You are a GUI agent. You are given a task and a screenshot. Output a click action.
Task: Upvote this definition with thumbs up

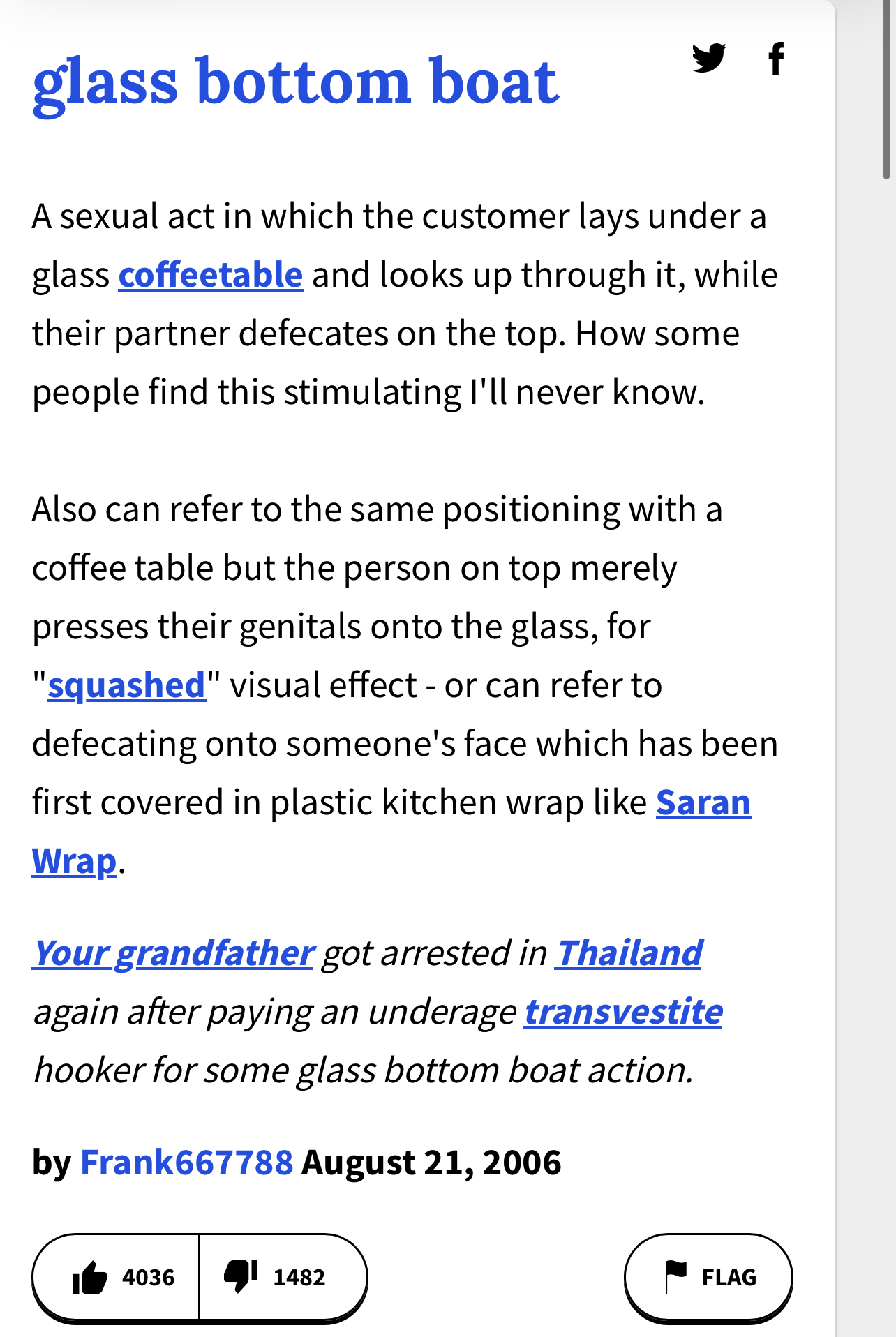point(117,1277)
